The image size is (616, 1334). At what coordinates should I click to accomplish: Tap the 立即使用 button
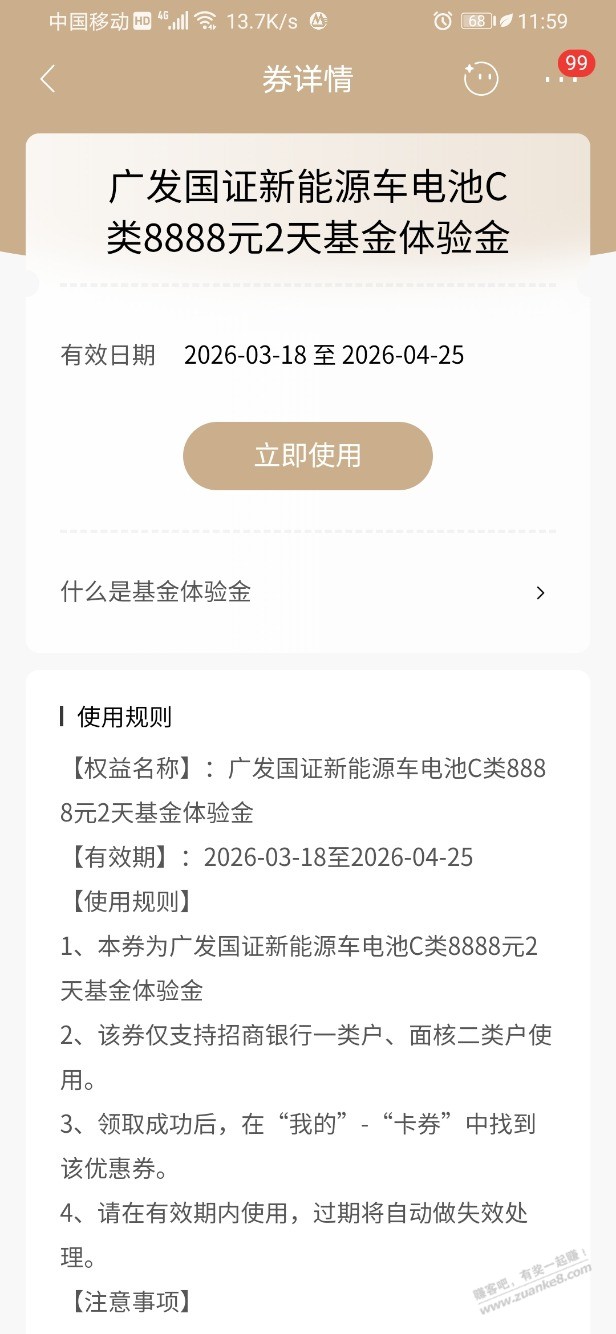tap(307, 456)
